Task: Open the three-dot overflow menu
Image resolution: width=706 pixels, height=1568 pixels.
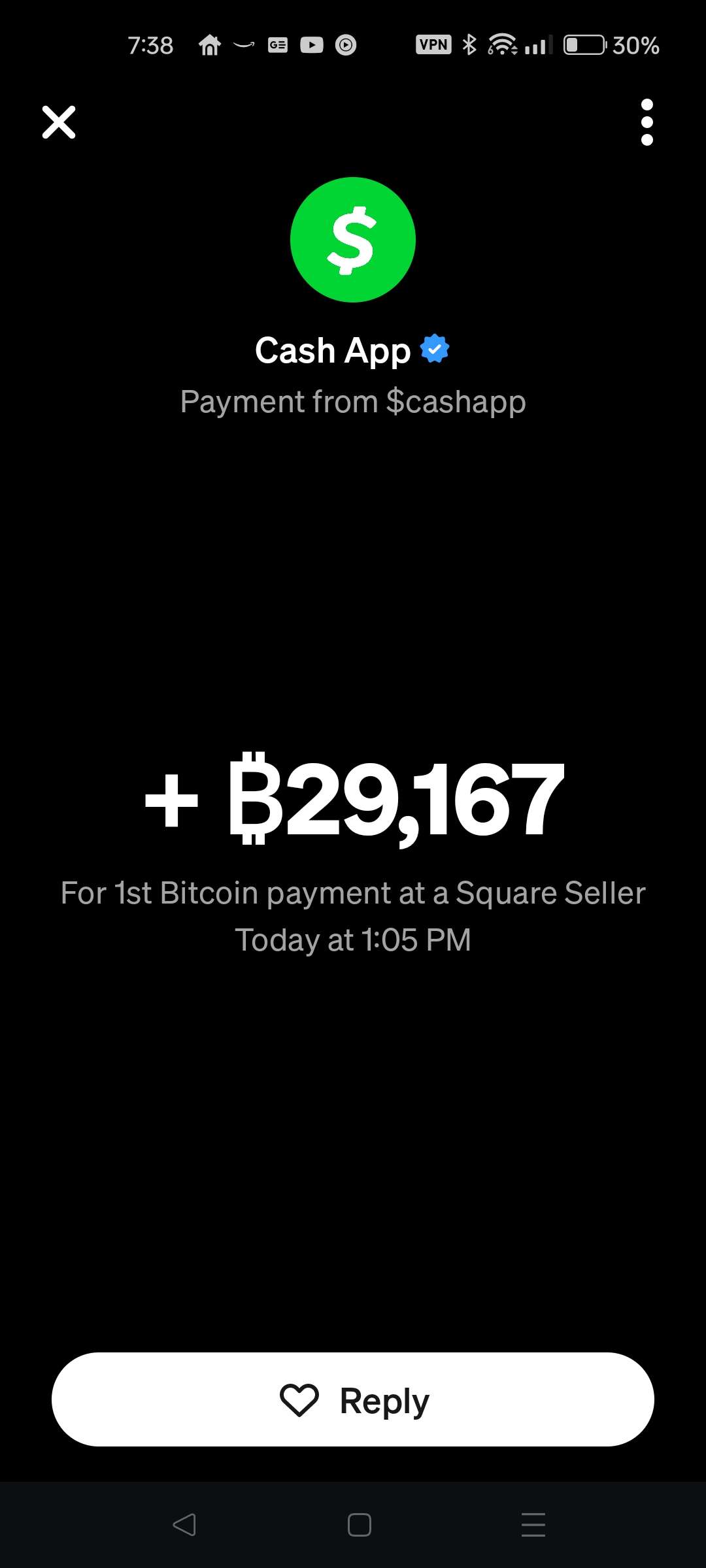Action: coord(647,122)
